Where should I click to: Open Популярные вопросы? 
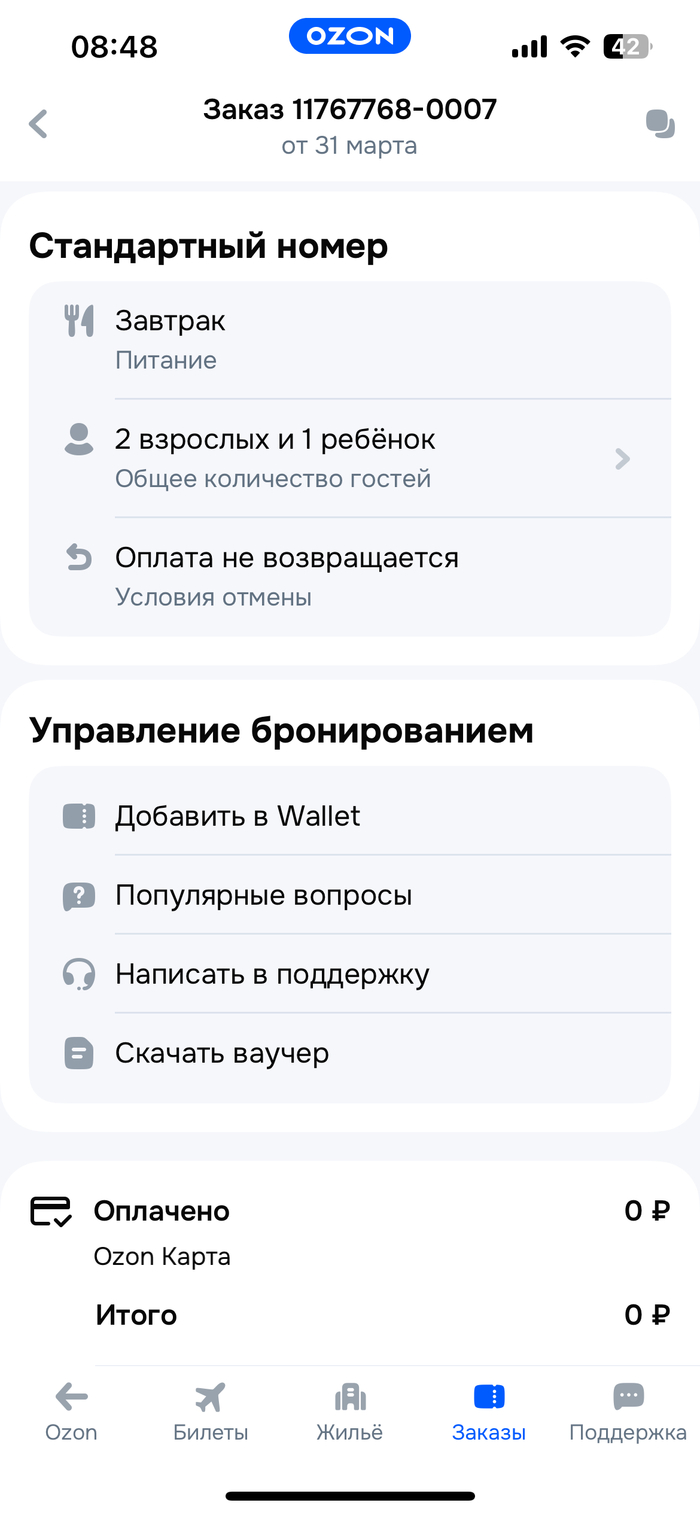tap(350, 895)
